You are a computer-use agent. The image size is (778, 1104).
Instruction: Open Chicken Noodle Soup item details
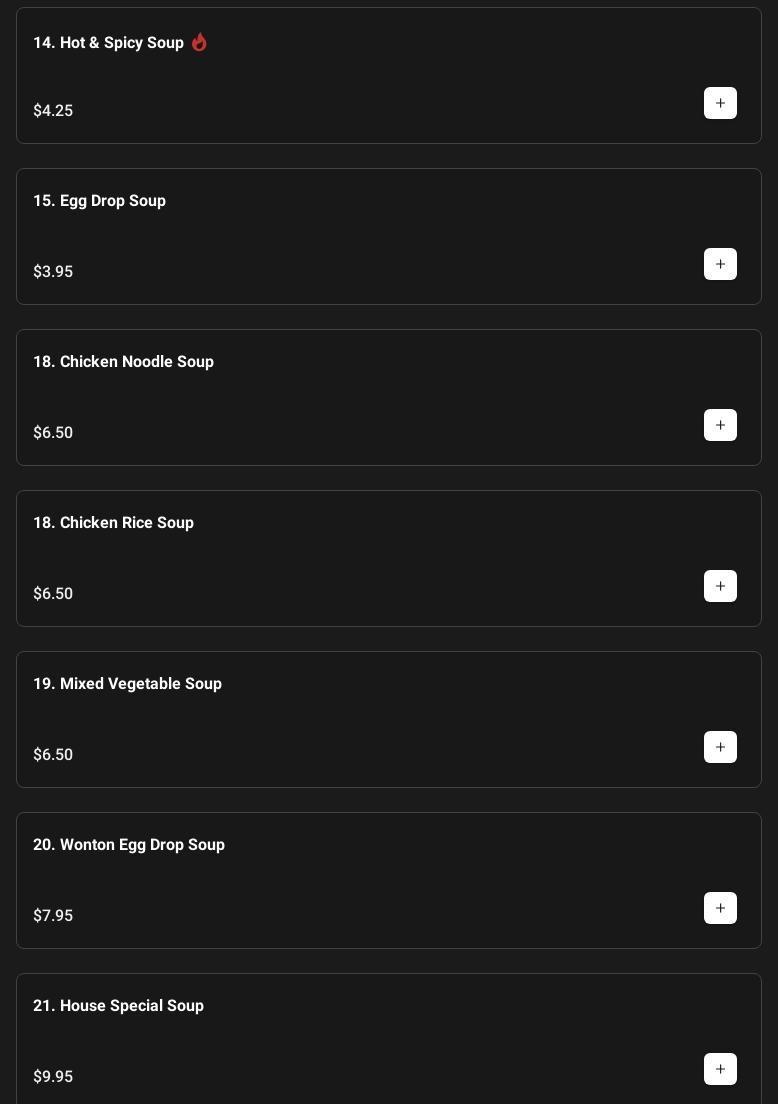coord(123,362)
